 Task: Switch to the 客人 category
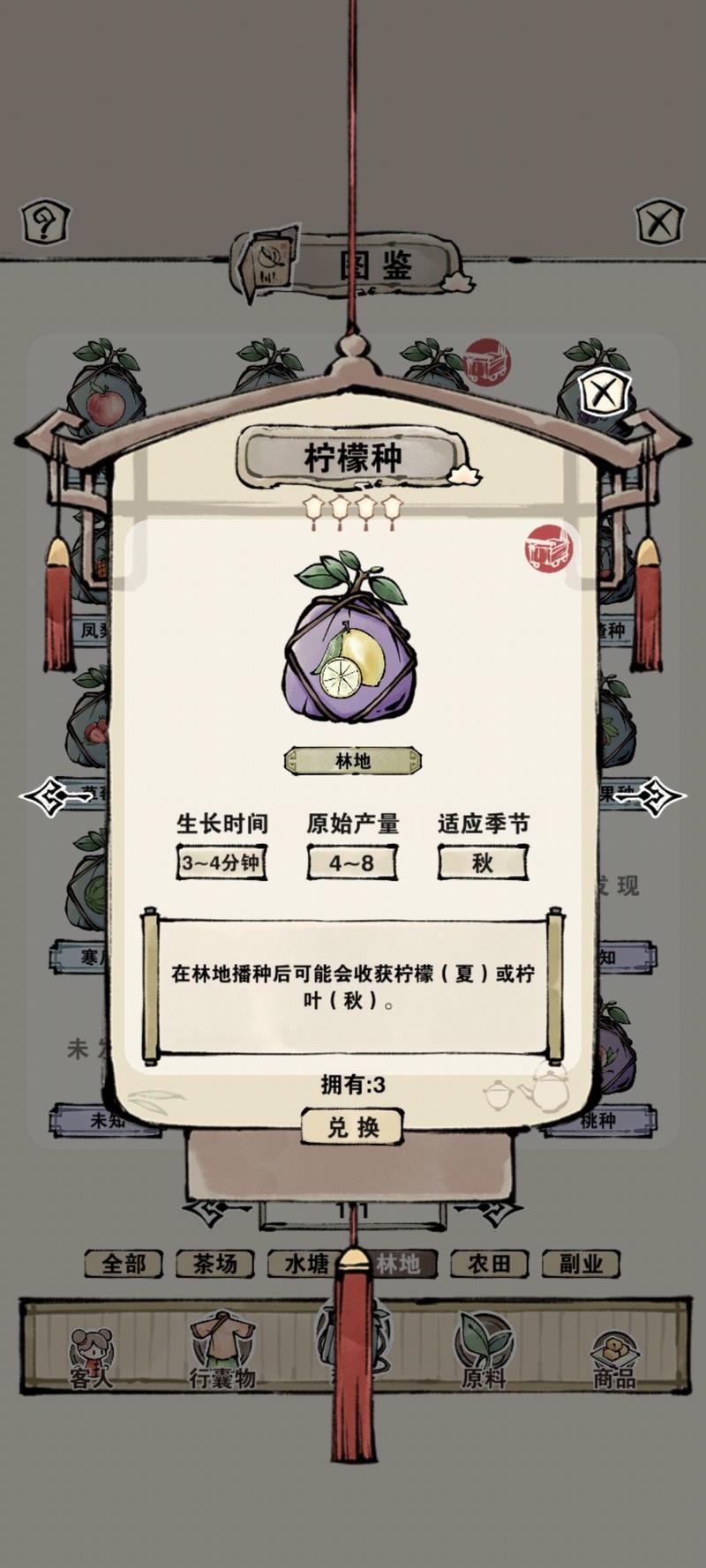pyautogui.click(x=92, y=1359)
